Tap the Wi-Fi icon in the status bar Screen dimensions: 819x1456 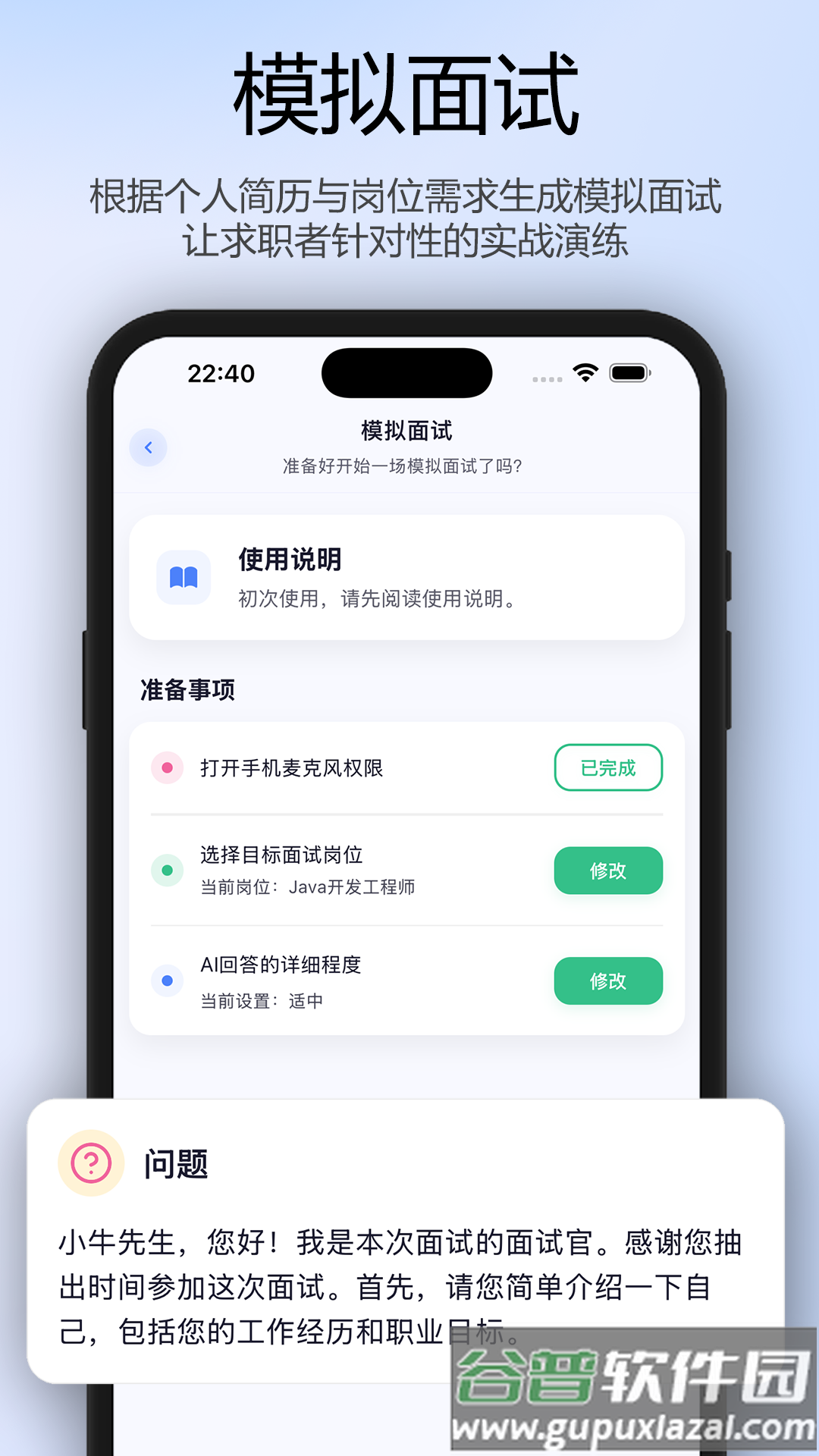coord(585,373)
